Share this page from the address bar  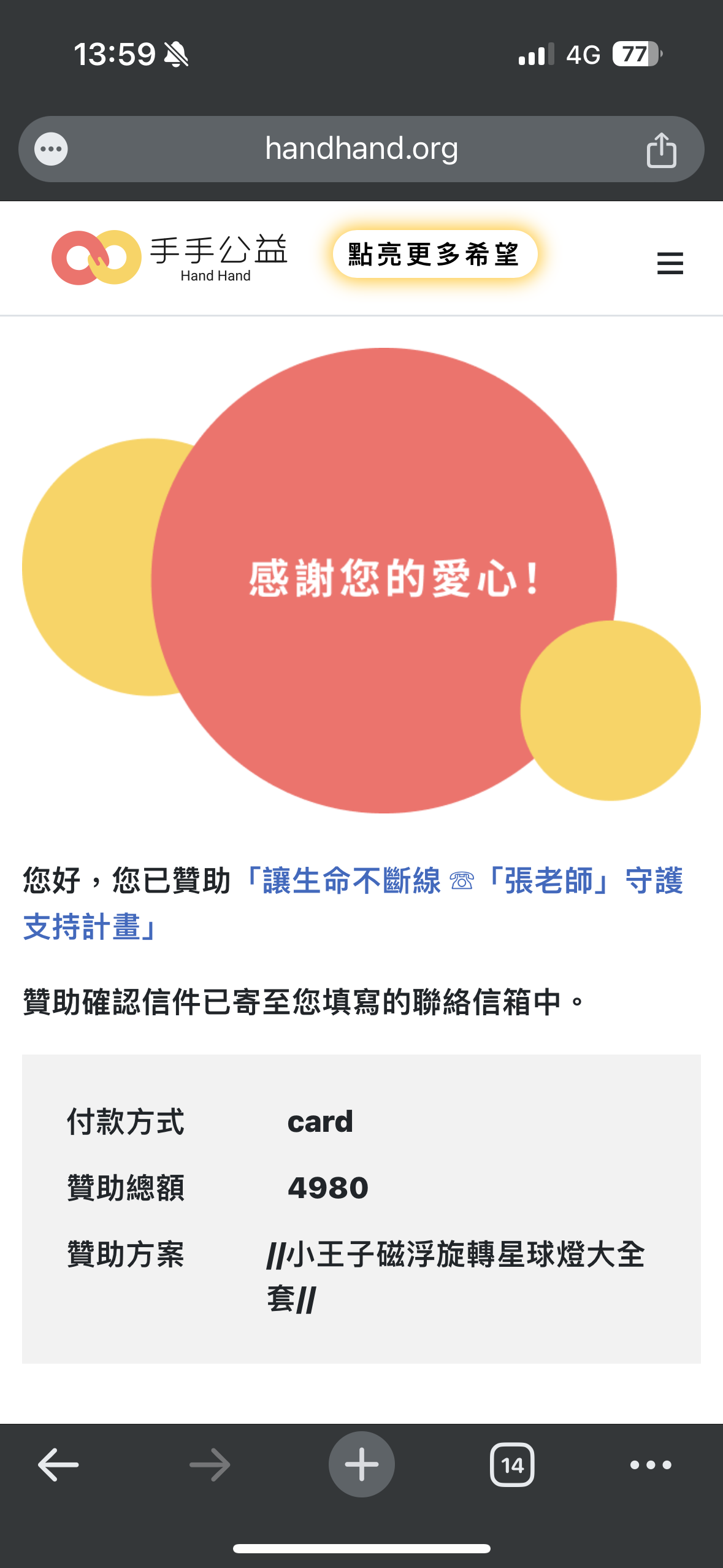coord(661,150)
